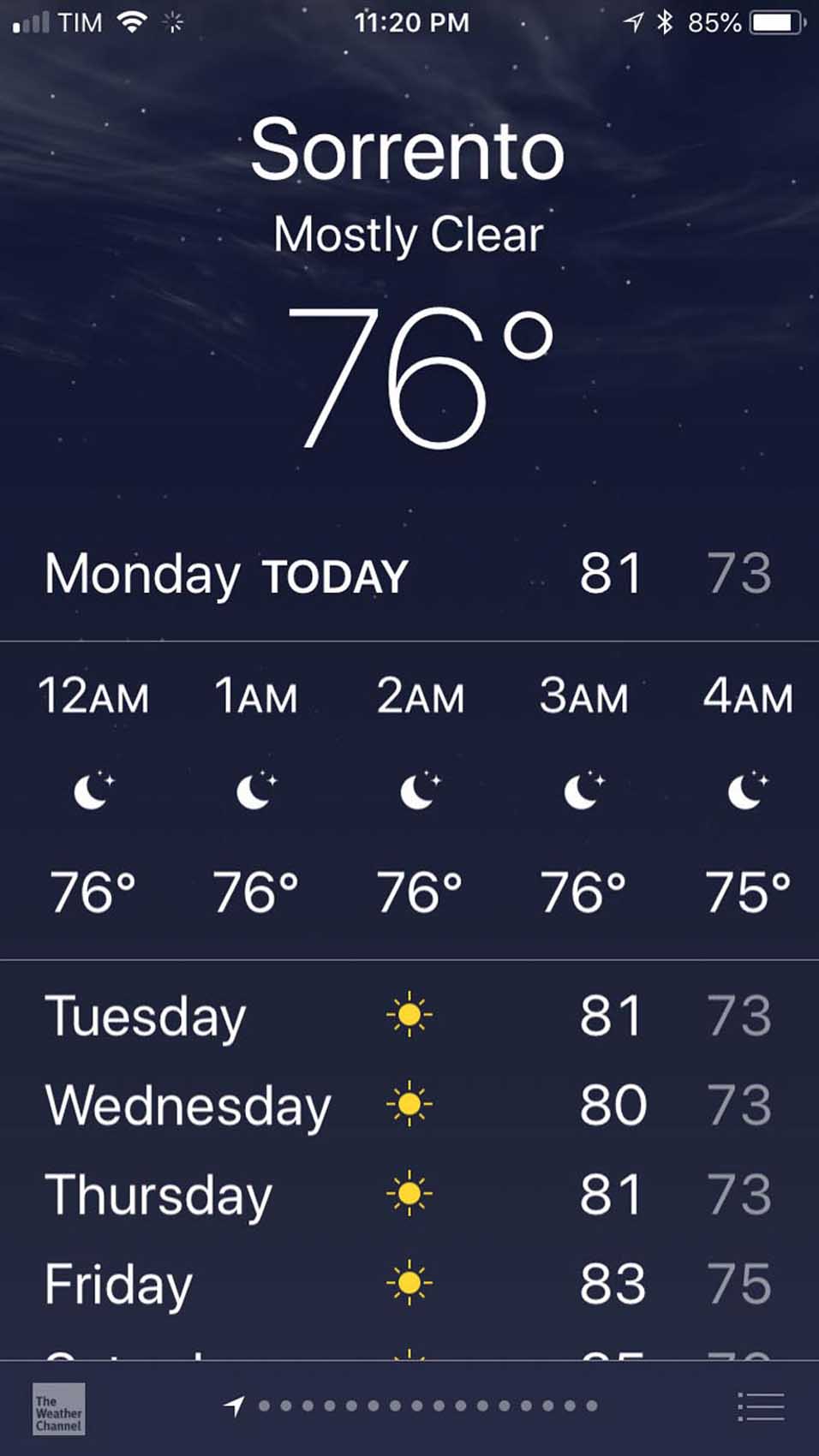Image resolution: width=819 pixels, height=1456 pixels.
Task: Open The Weather Channel link
Action: (58, 1408)
